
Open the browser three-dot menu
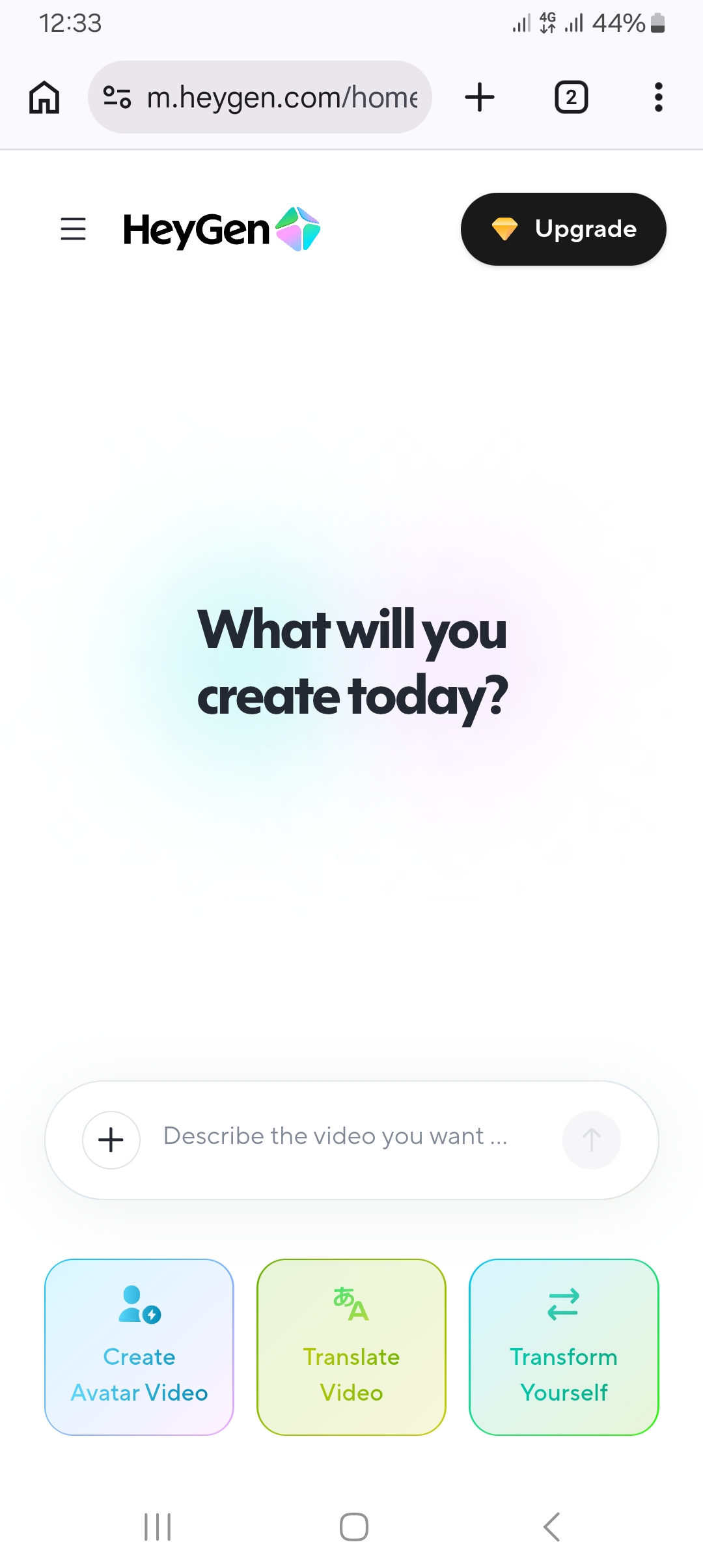coord(658,98)
